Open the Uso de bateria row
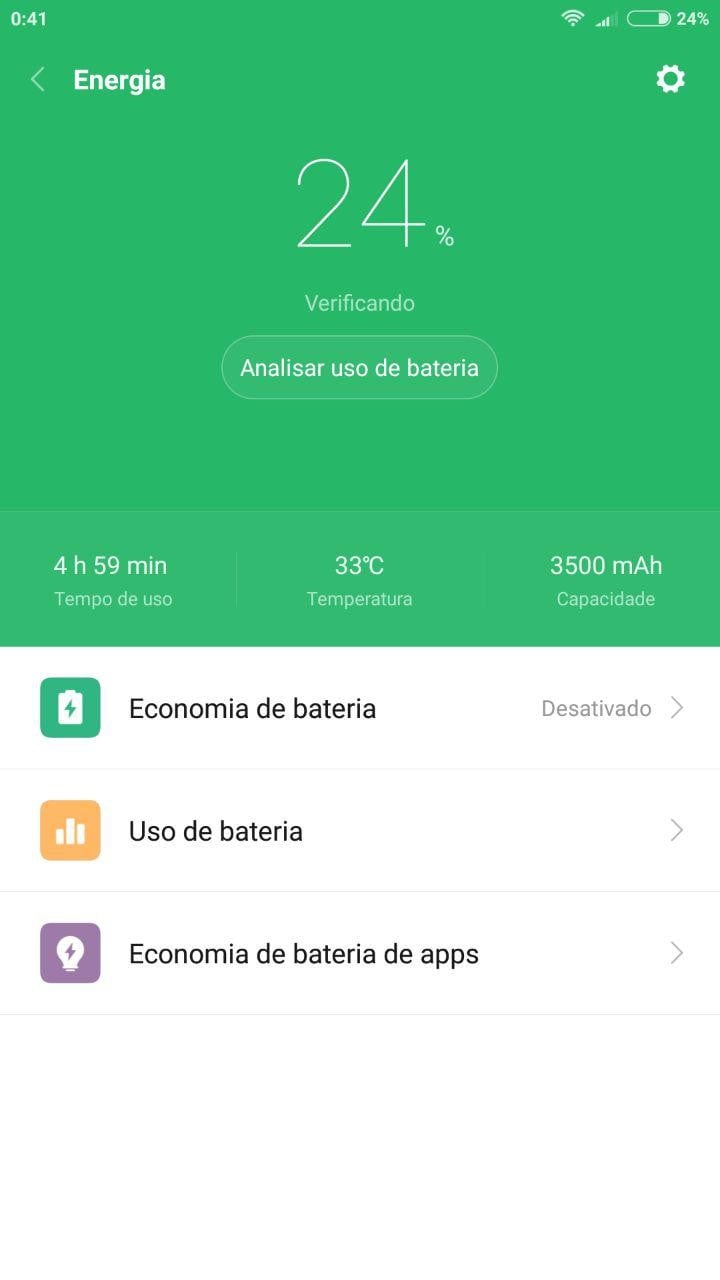This screenshot has width=720, height=1280. [360, 831]
